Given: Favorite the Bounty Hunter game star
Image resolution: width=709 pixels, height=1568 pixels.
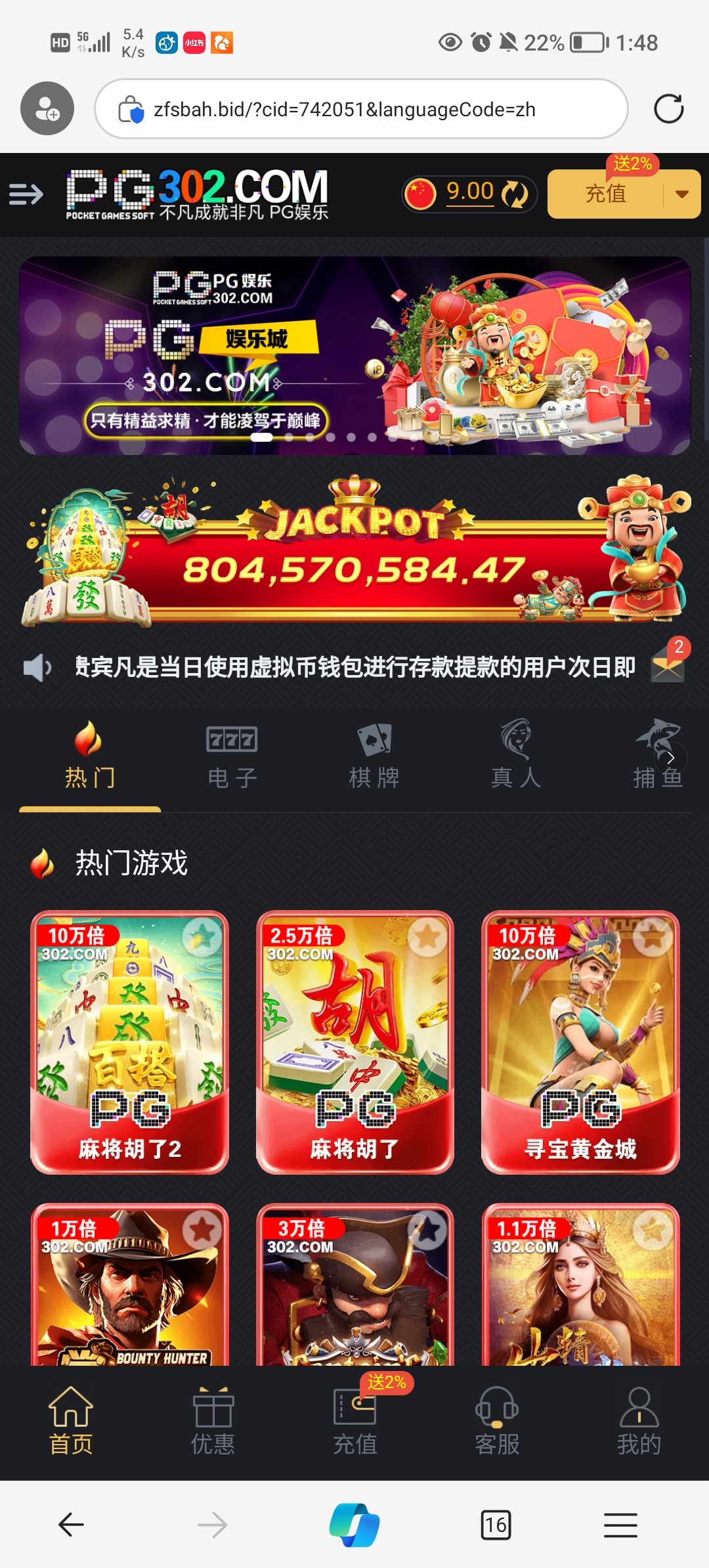Looking at the screenshot, I should click(202, 1230).
